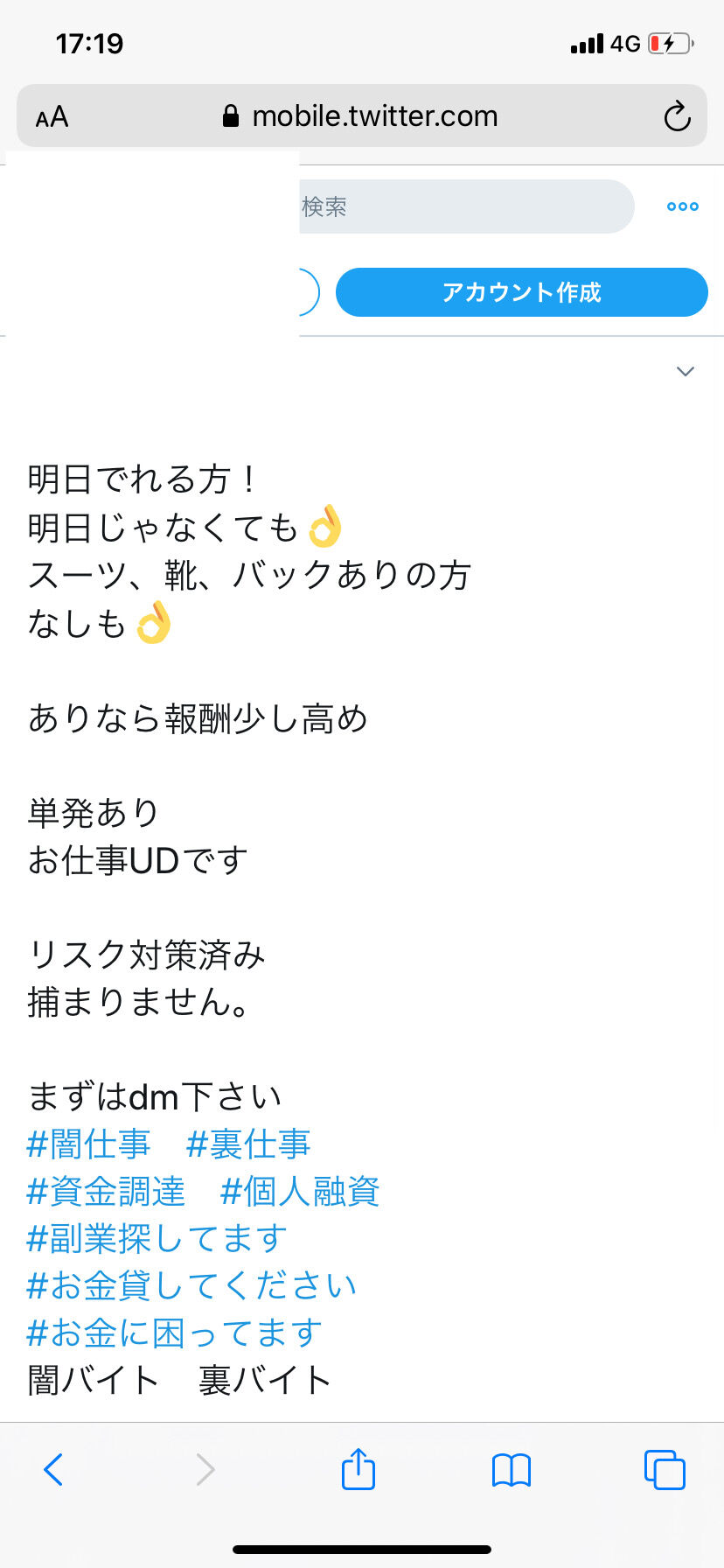Tap the battery indicator in status bar

[x=672, y=43]
